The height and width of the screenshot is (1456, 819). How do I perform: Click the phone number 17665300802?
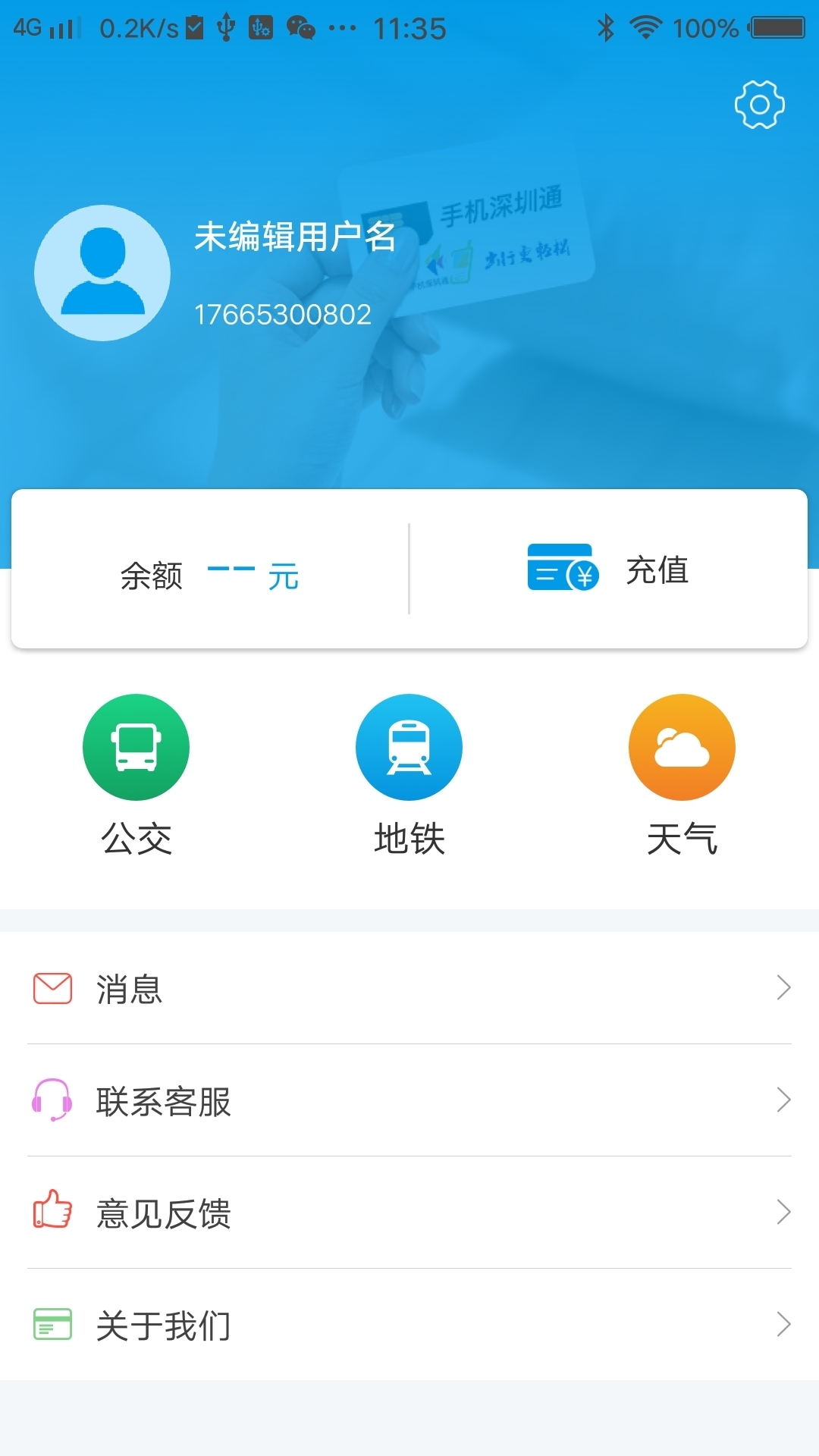pos(281,313)
